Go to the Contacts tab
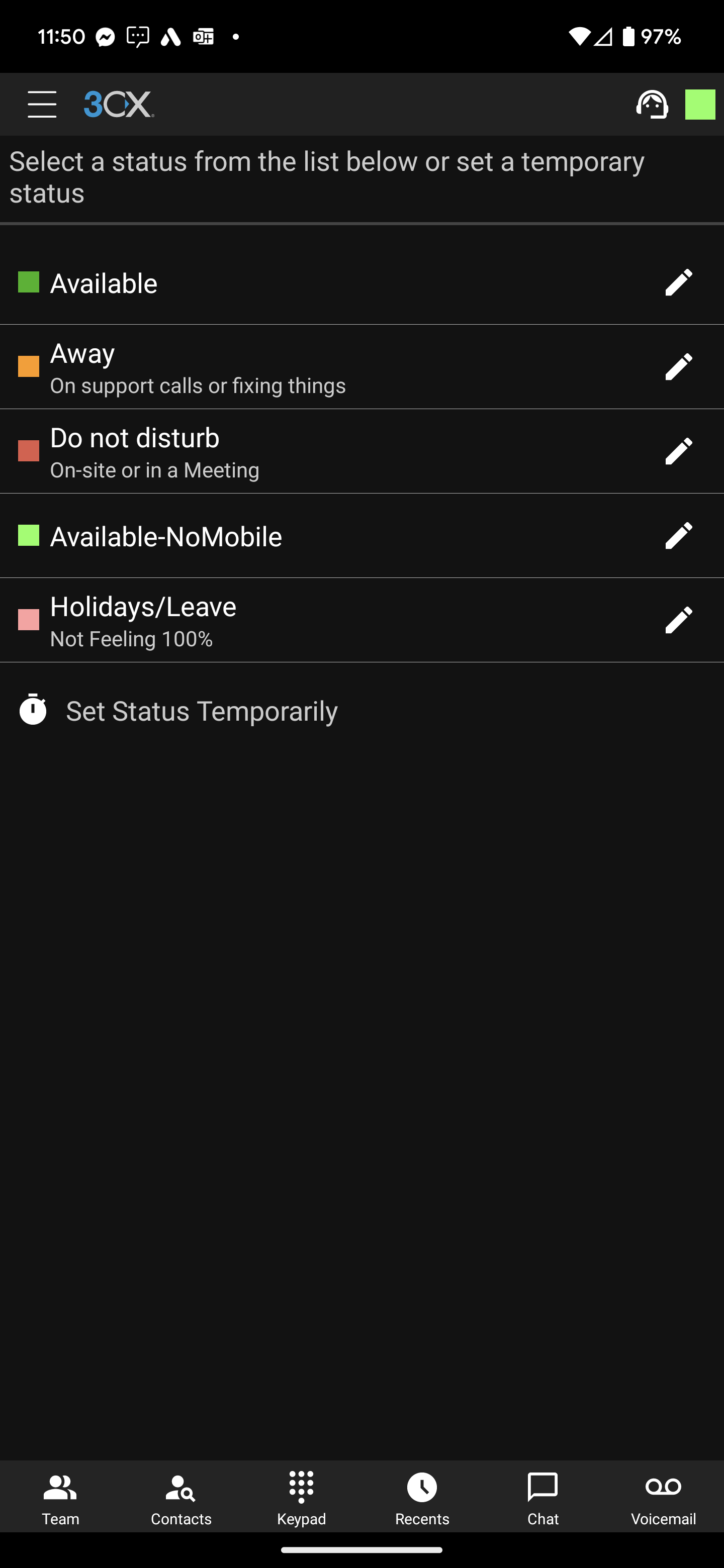The image size is (724, 1568). (181, 1499)
